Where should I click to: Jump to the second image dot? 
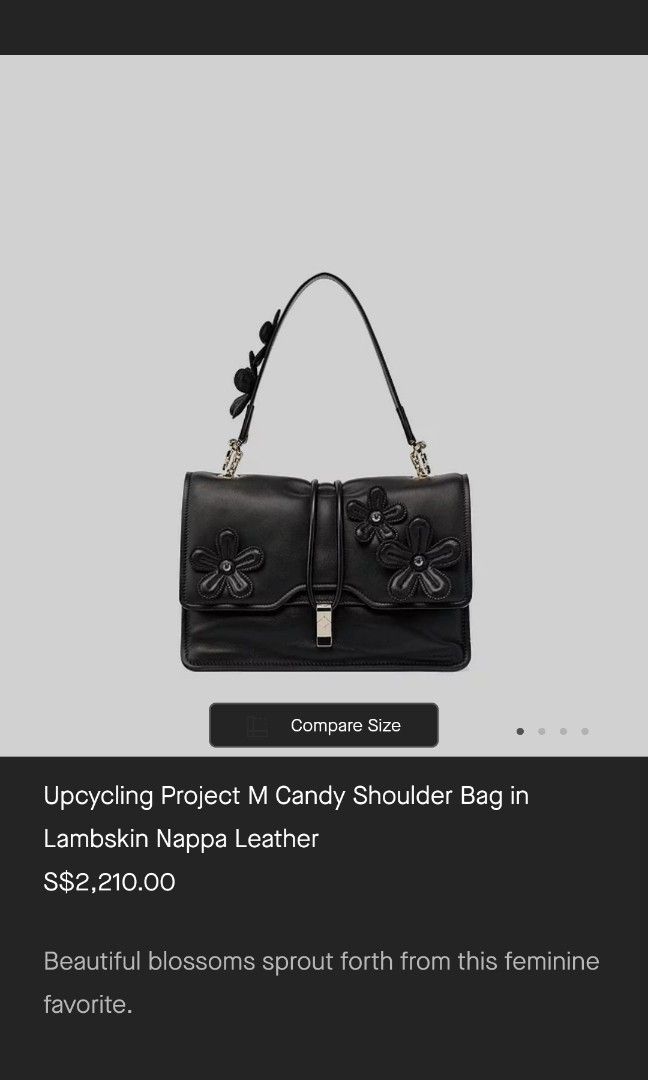click(542, 731)
